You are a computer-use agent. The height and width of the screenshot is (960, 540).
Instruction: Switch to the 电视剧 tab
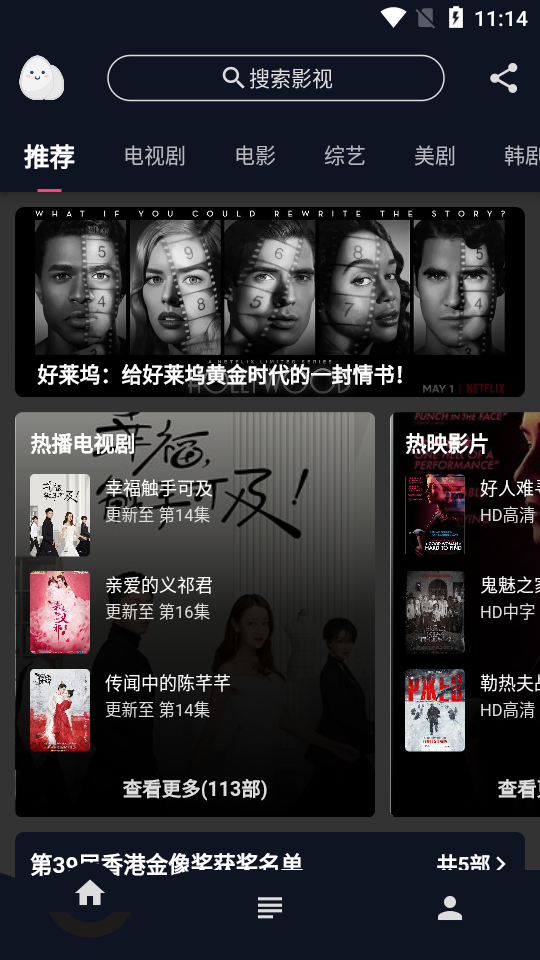pyautogui.click(x=154, y=156)
